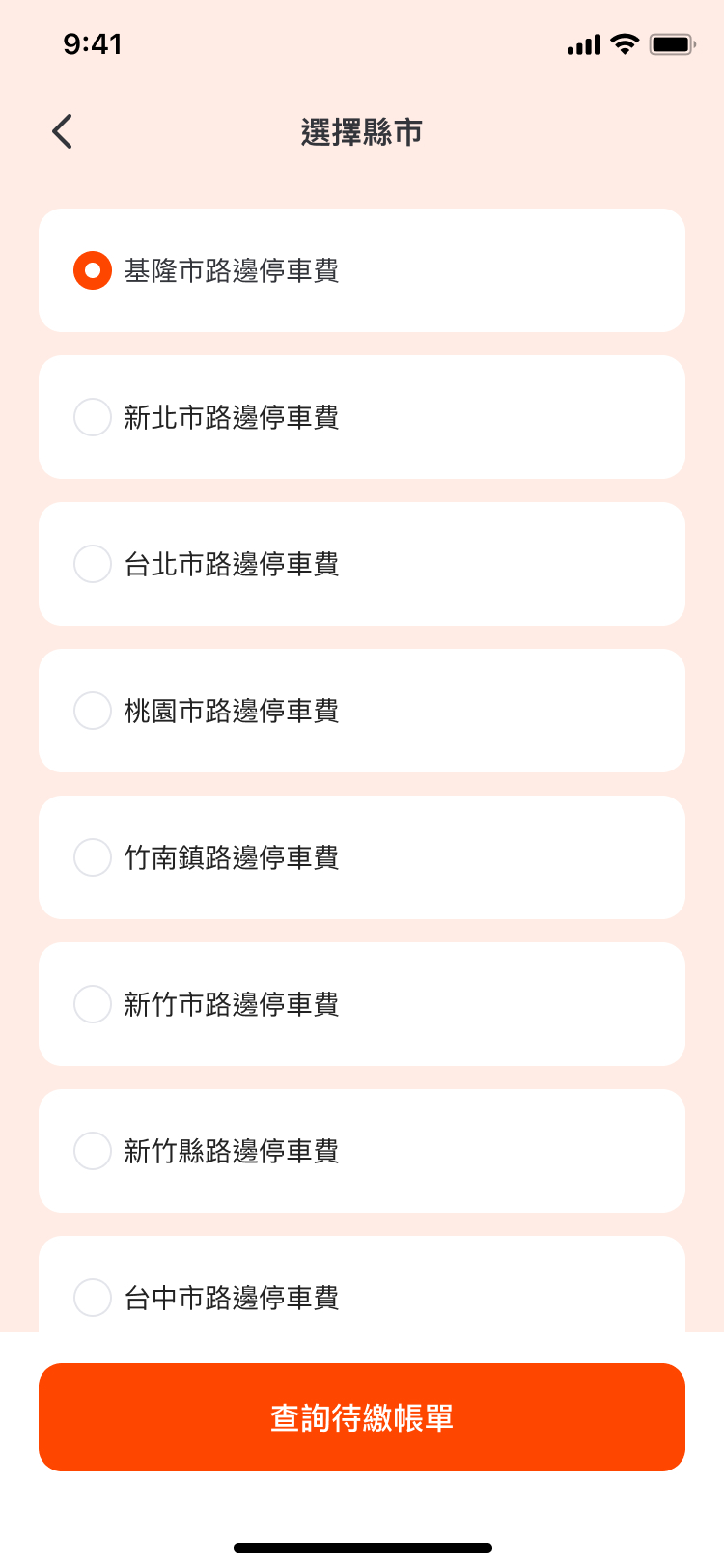
Task: Select 基隆市路邊停車費 option
Action: [x=362, y=270]
